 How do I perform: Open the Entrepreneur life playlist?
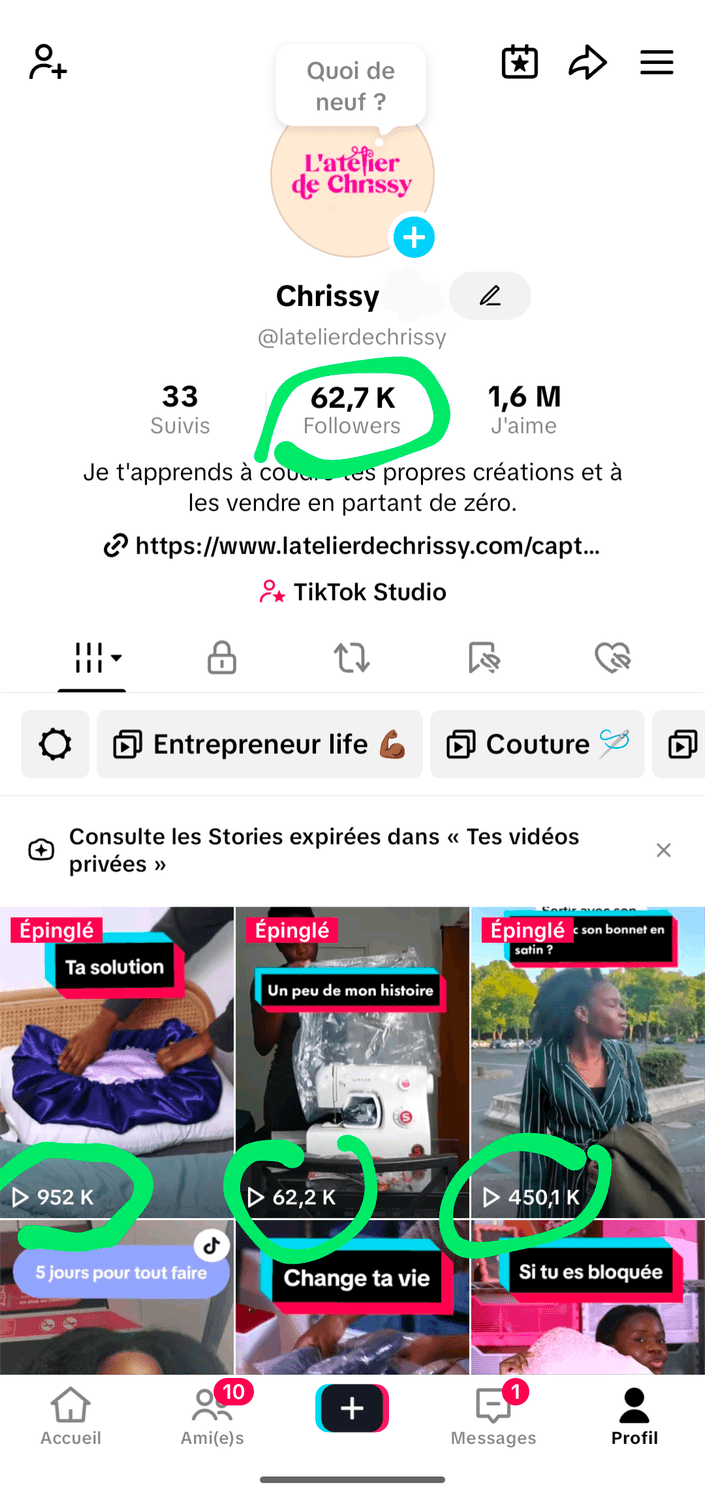(260, 744)
